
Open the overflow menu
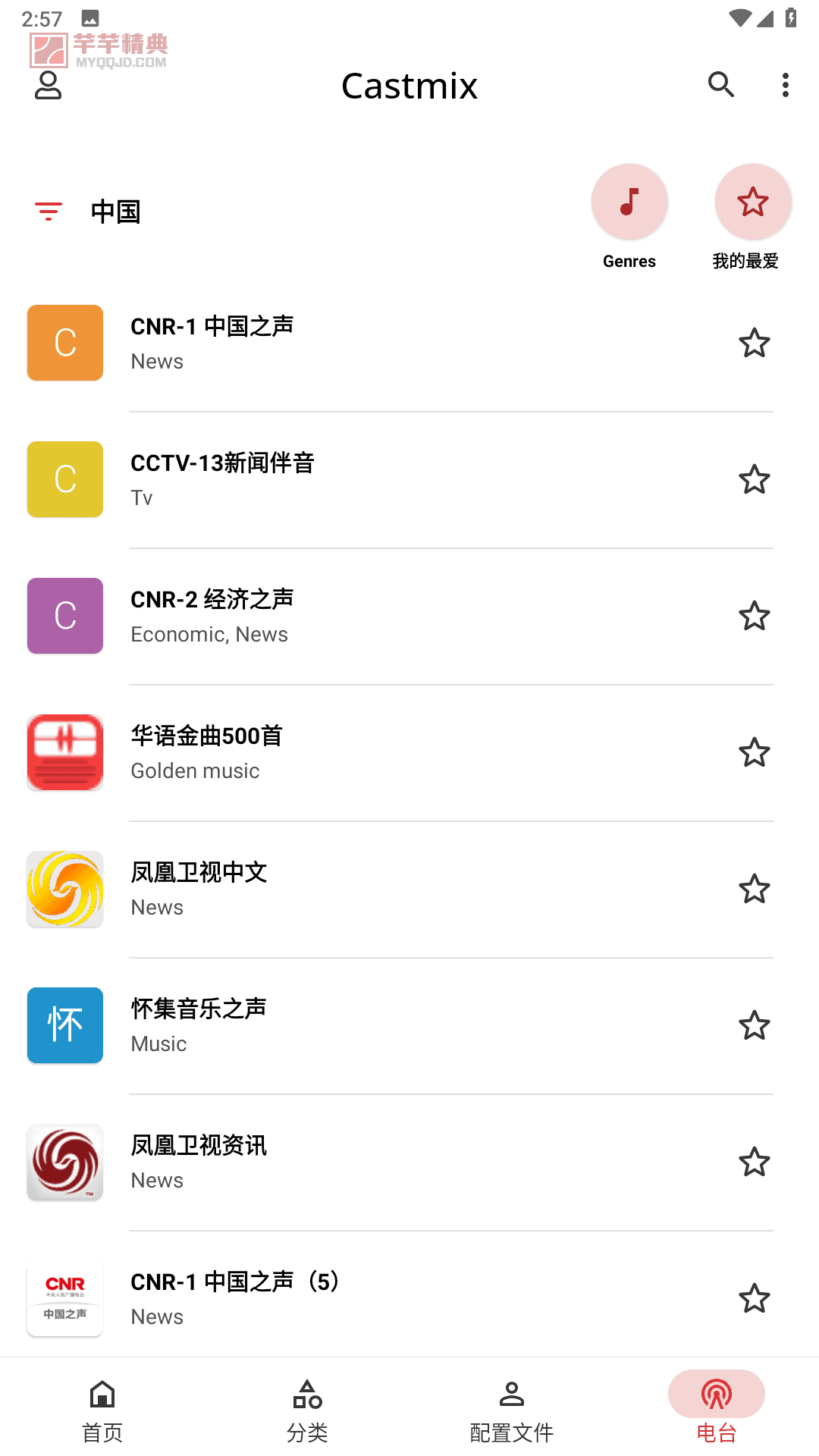coord(786,85)
